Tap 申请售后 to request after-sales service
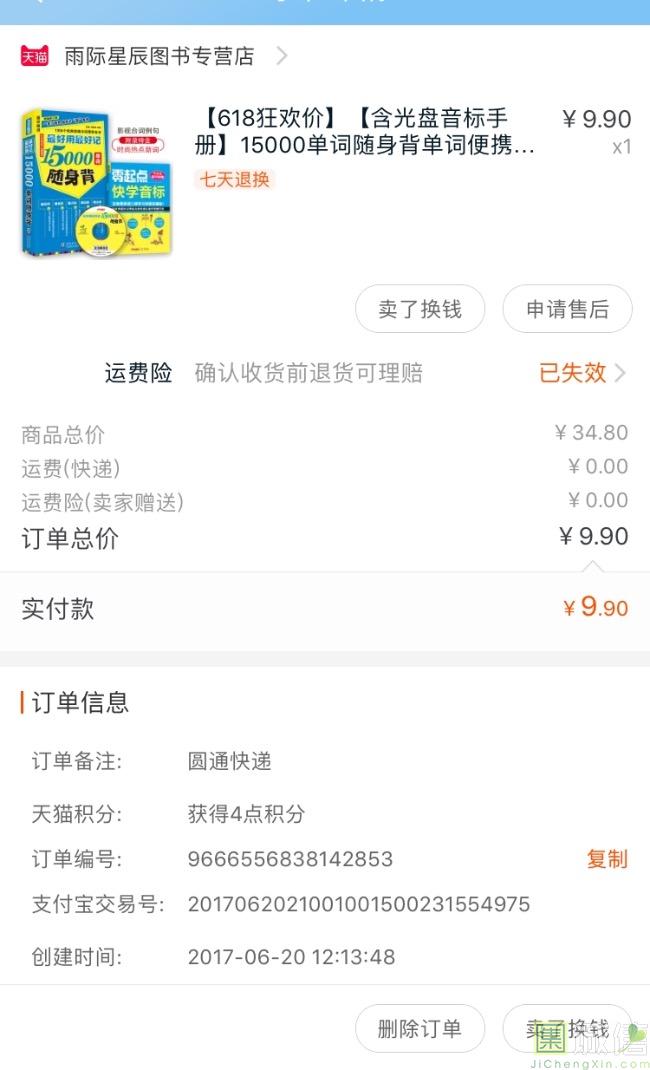 [x=567, y=309]
